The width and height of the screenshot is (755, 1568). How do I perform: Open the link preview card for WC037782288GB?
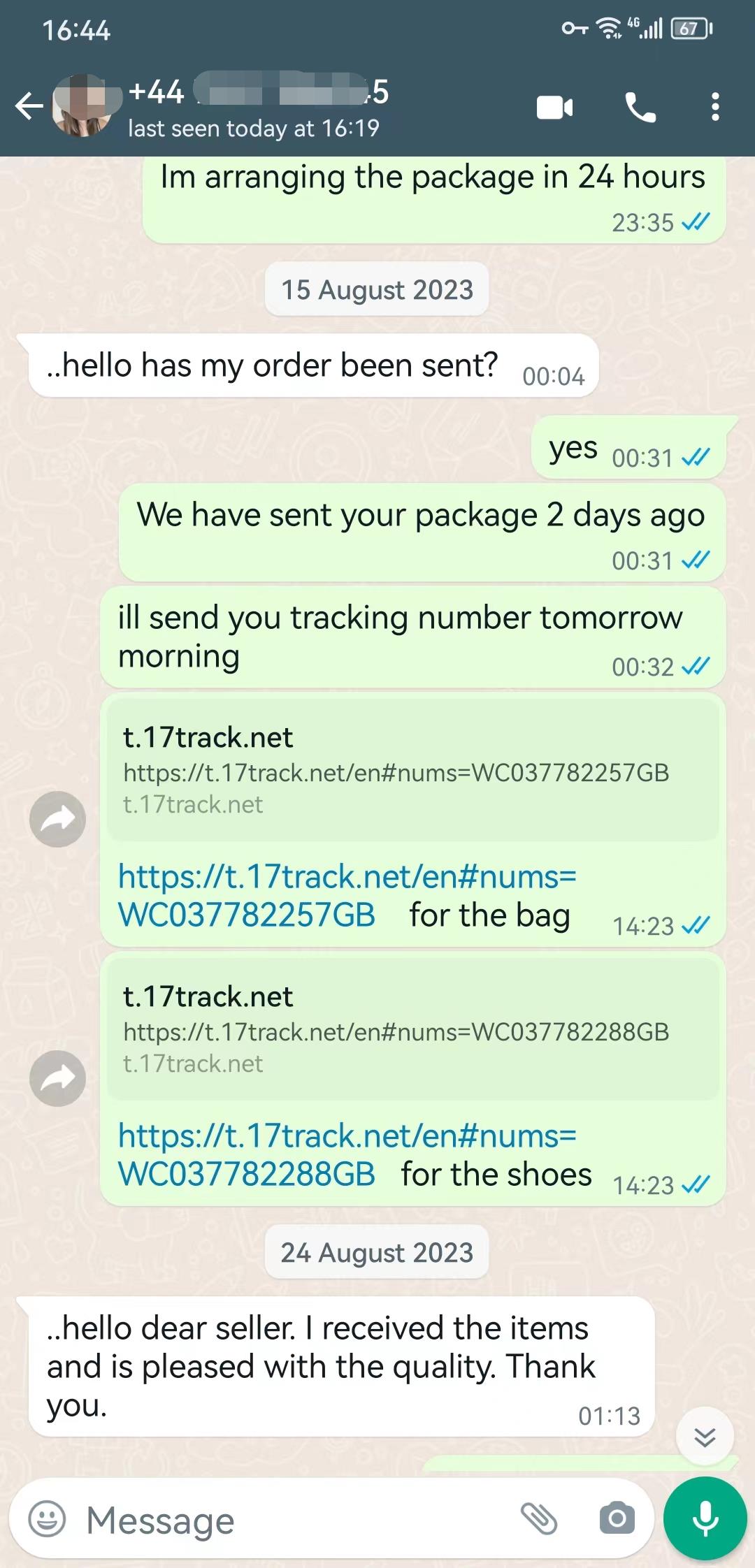413,1029
